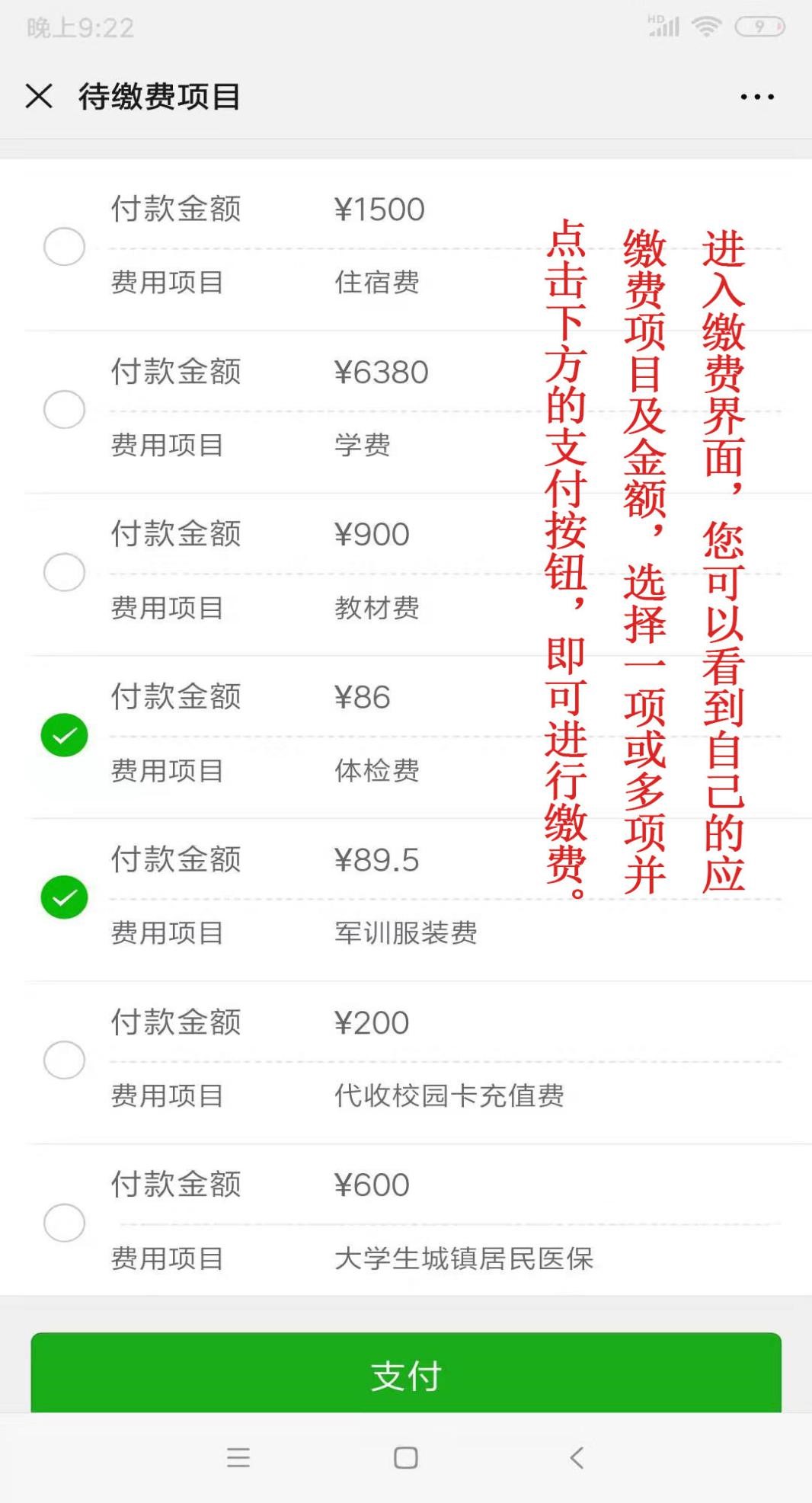Select the ¥6380 学费 item
Image resolution: width=812 pixels, height=1503 pixels.
click(x=64, y=409)
